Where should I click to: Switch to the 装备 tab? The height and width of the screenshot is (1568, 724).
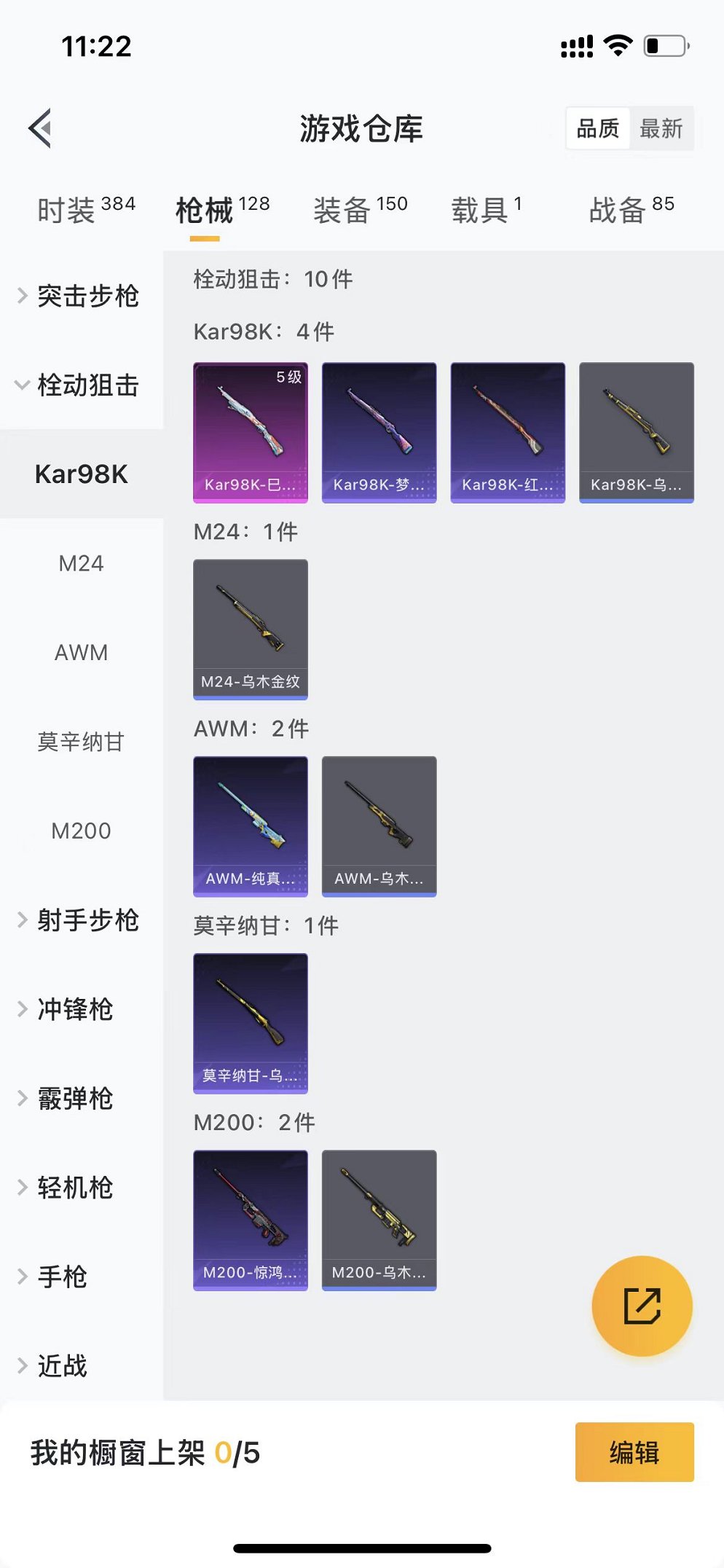360,210
